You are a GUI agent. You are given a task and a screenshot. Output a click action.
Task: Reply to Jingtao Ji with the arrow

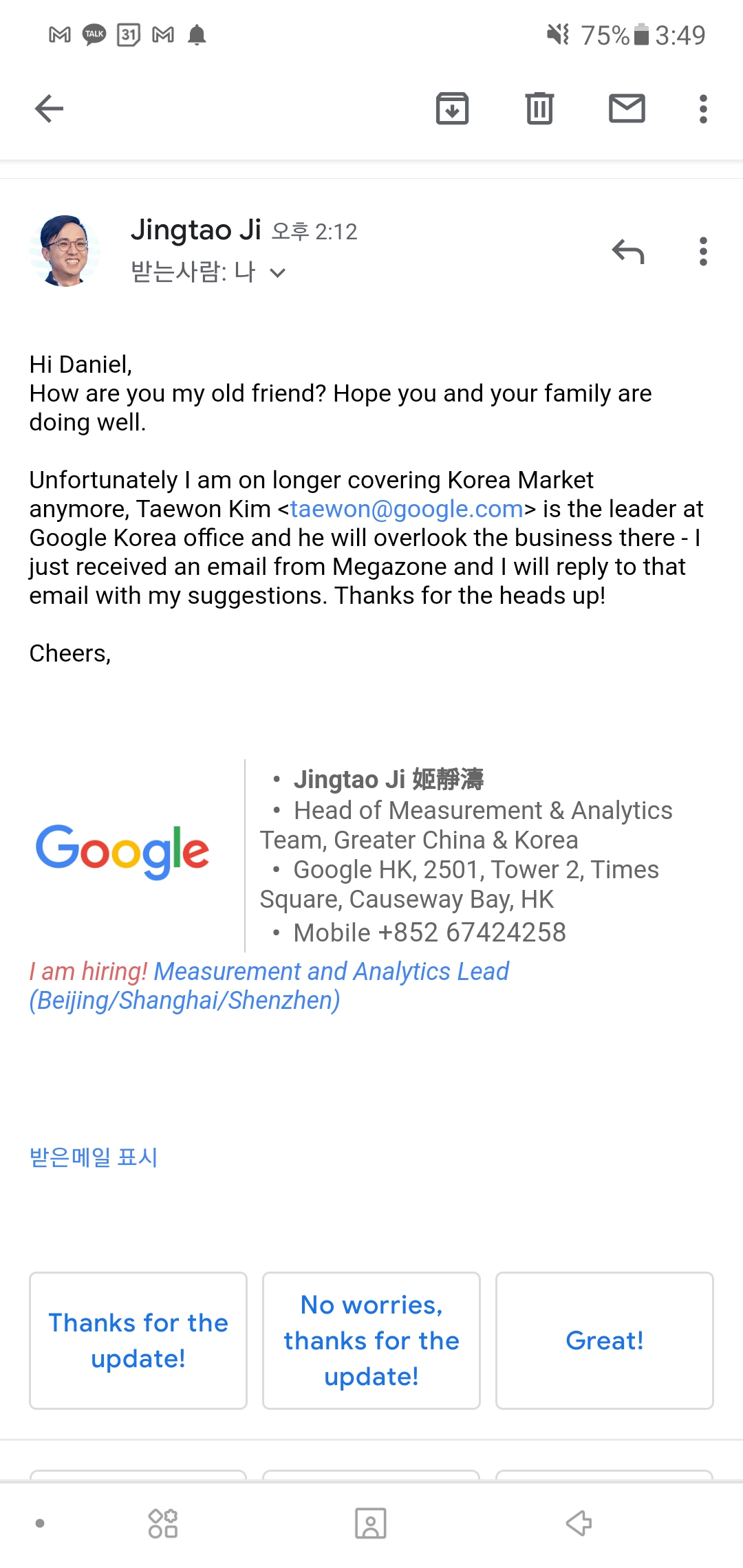[x=628, y=252]
